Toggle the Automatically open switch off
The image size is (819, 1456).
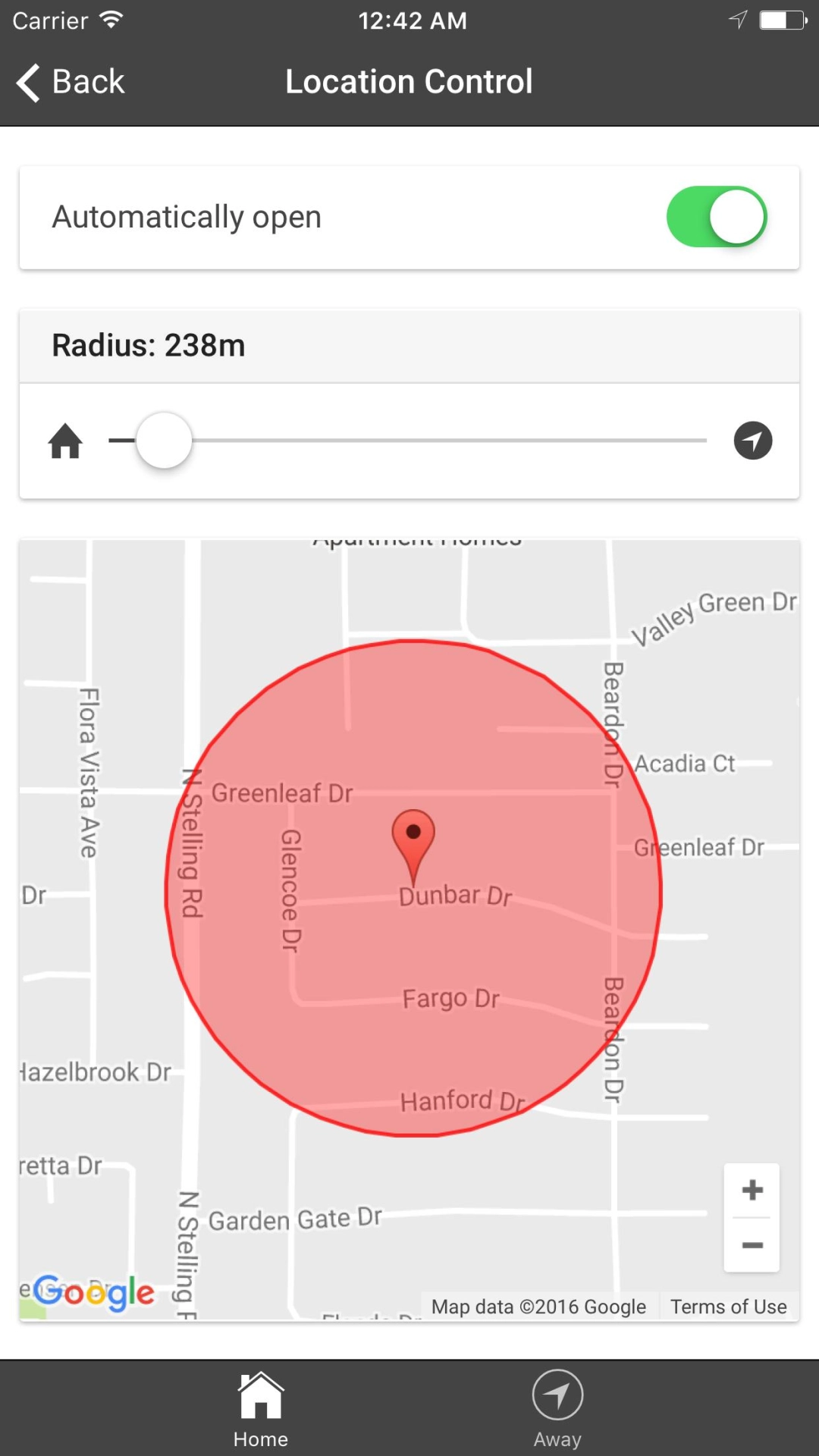(x=717, y=217)
